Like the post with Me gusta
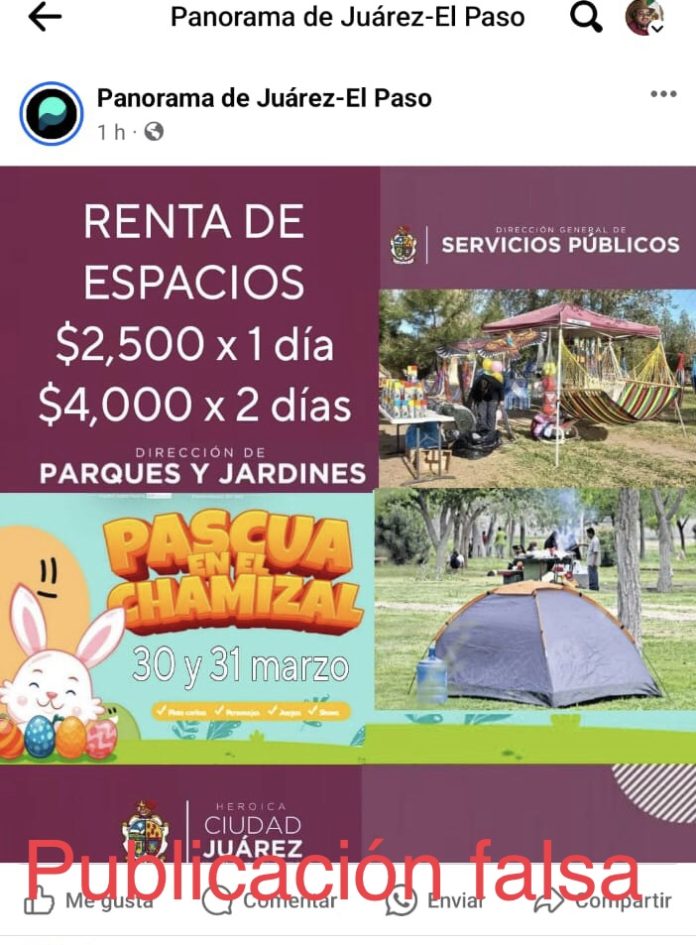The width and height of the screenshot is (696, 945). [88, 900]
